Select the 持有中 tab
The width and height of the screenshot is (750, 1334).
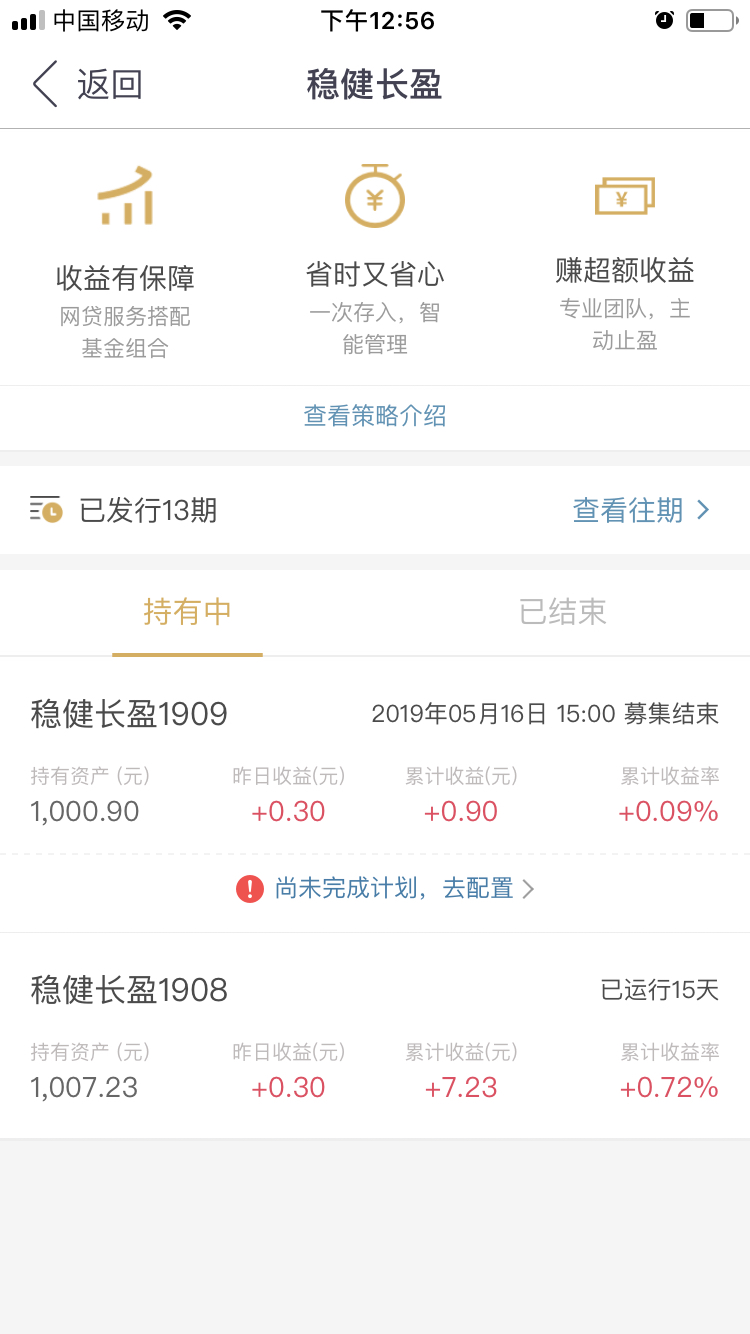187,612
